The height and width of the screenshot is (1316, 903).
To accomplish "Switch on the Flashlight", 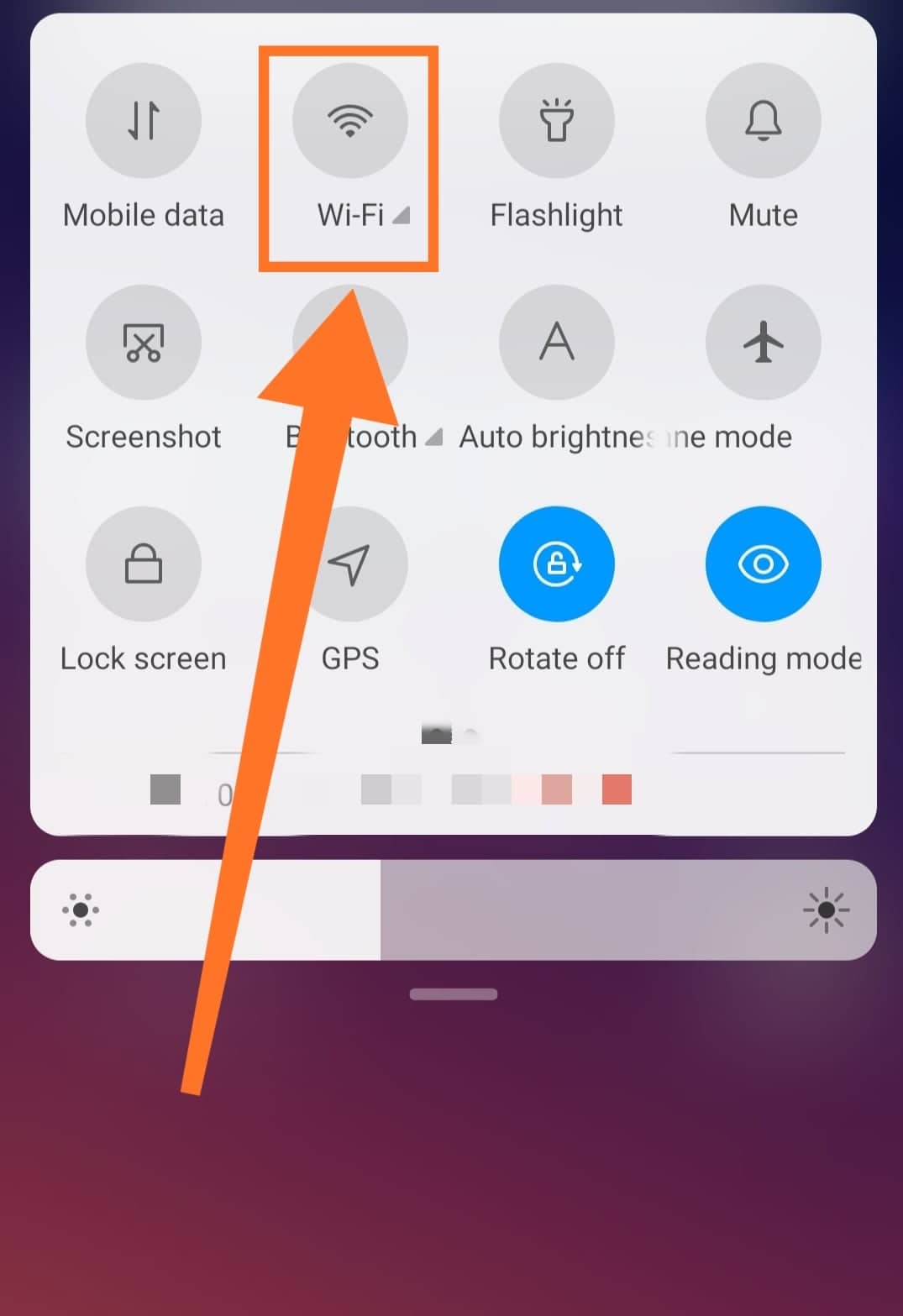I will 556,120.
